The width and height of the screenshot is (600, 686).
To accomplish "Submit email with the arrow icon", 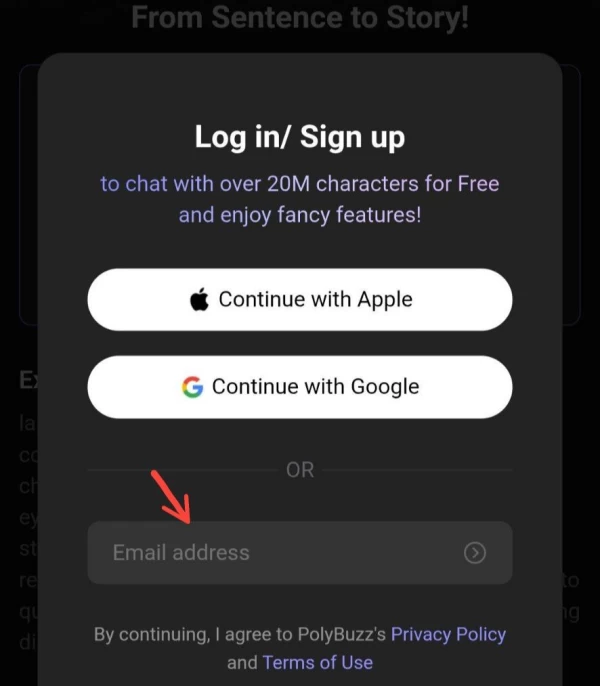I will 475,552.
